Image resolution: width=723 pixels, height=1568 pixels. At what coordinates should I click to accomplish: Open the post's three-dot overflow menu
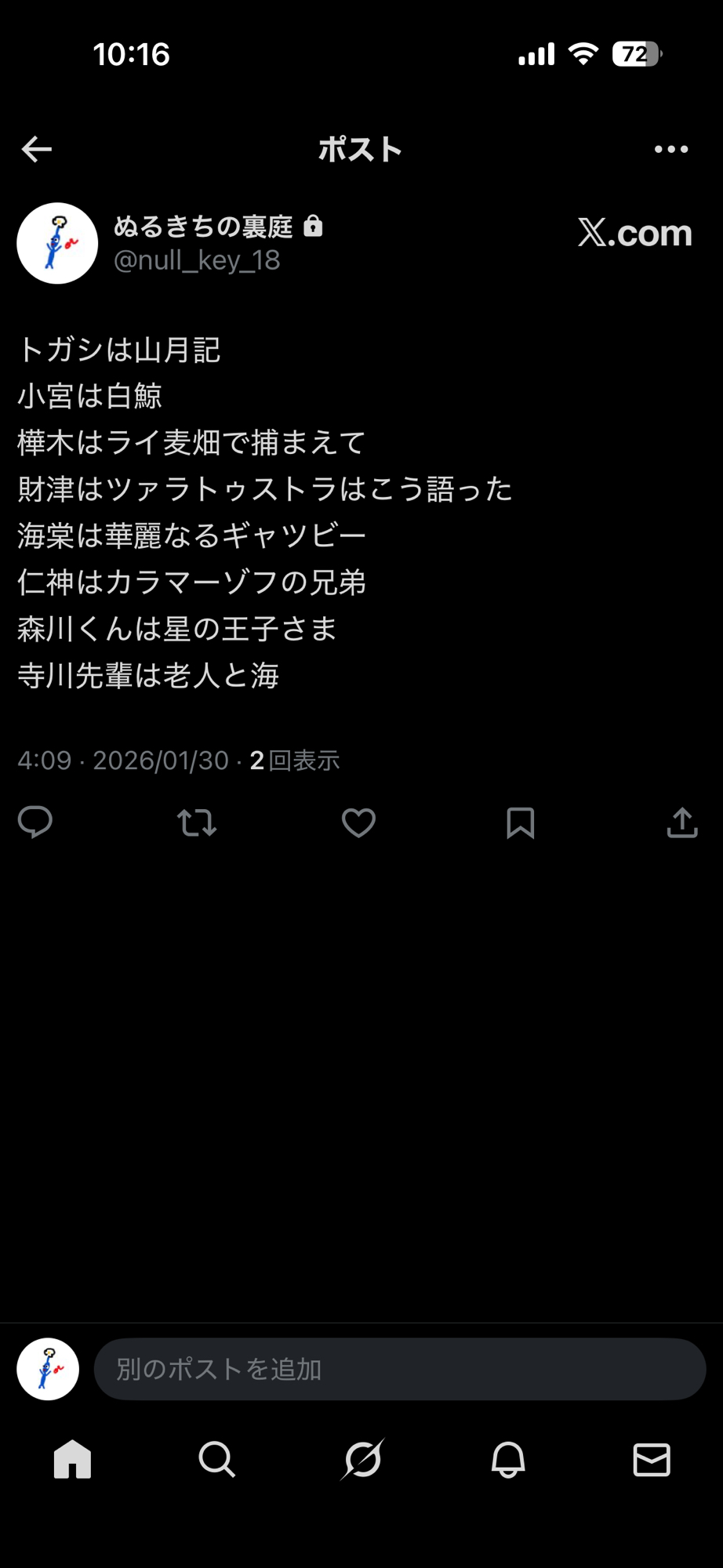671,149
